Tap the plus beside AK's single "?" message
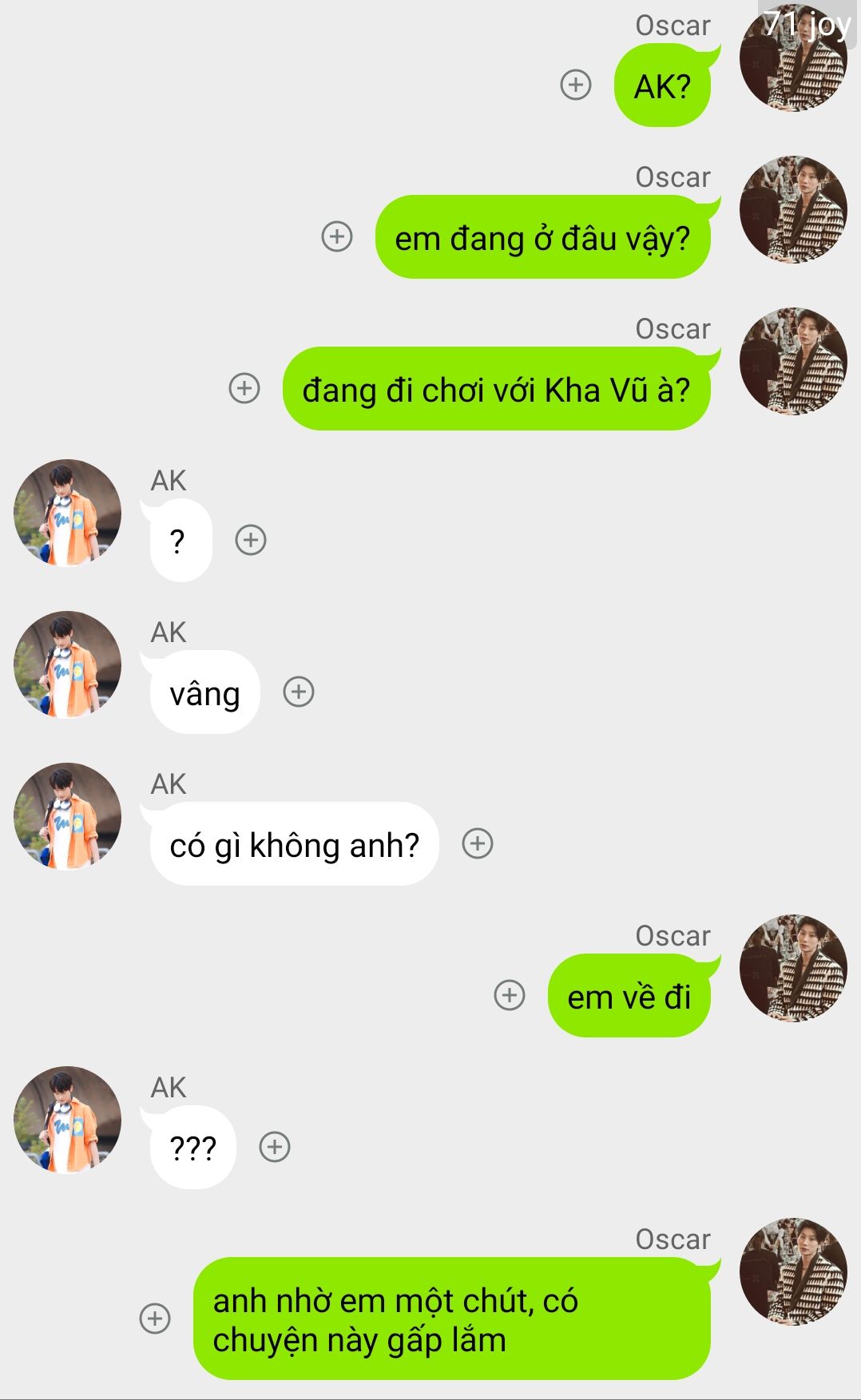This screenshot has width=861, height=1400. coord(251,540)
